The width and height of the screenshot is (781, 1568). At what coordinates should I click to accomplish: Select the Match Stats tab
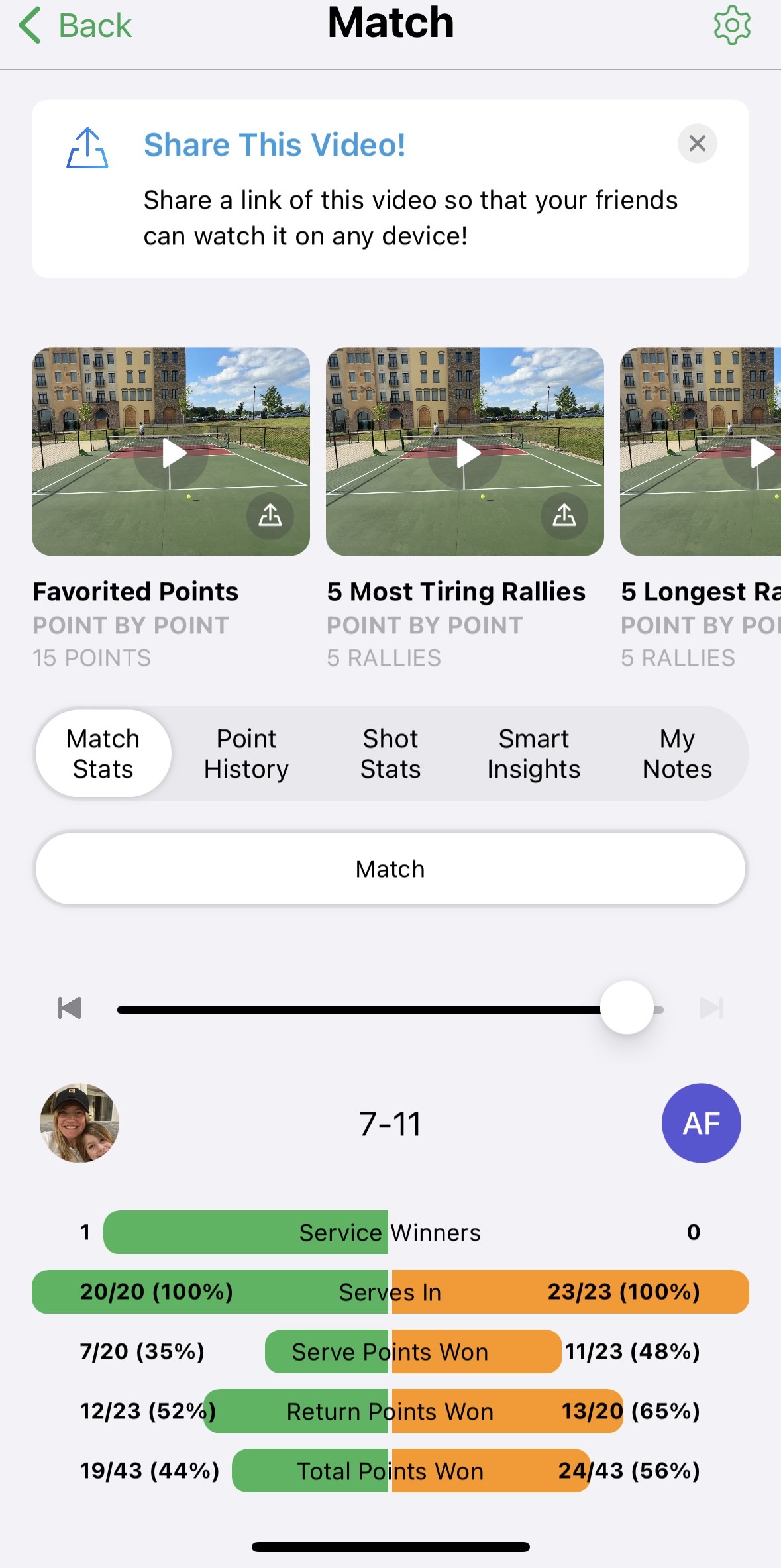pos(103,753)
